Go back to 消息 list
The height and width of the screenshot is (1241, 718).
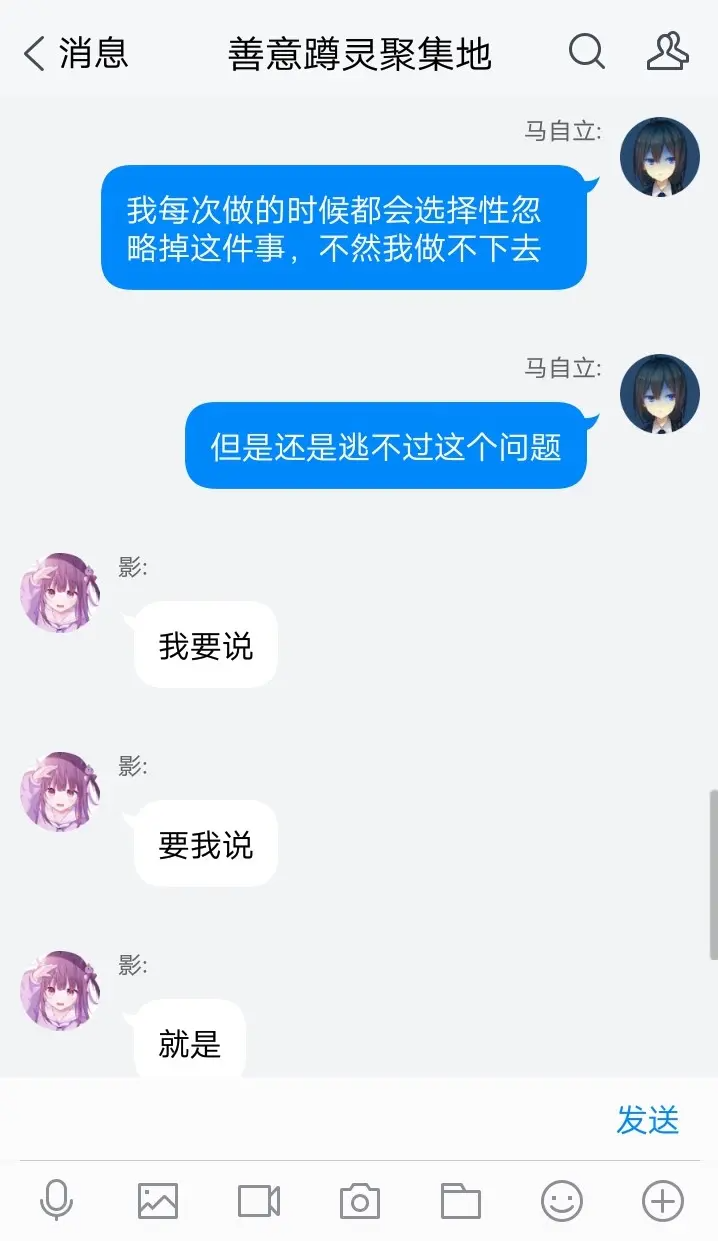coord(75,53)
